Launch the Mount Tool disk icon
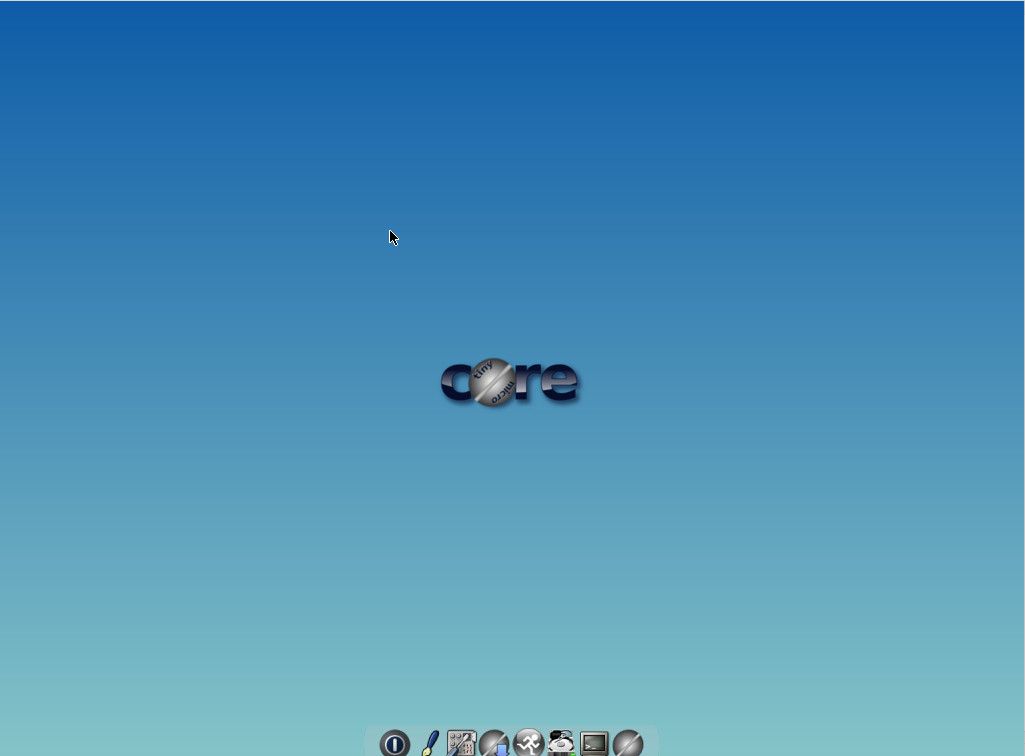 [561, 743]
